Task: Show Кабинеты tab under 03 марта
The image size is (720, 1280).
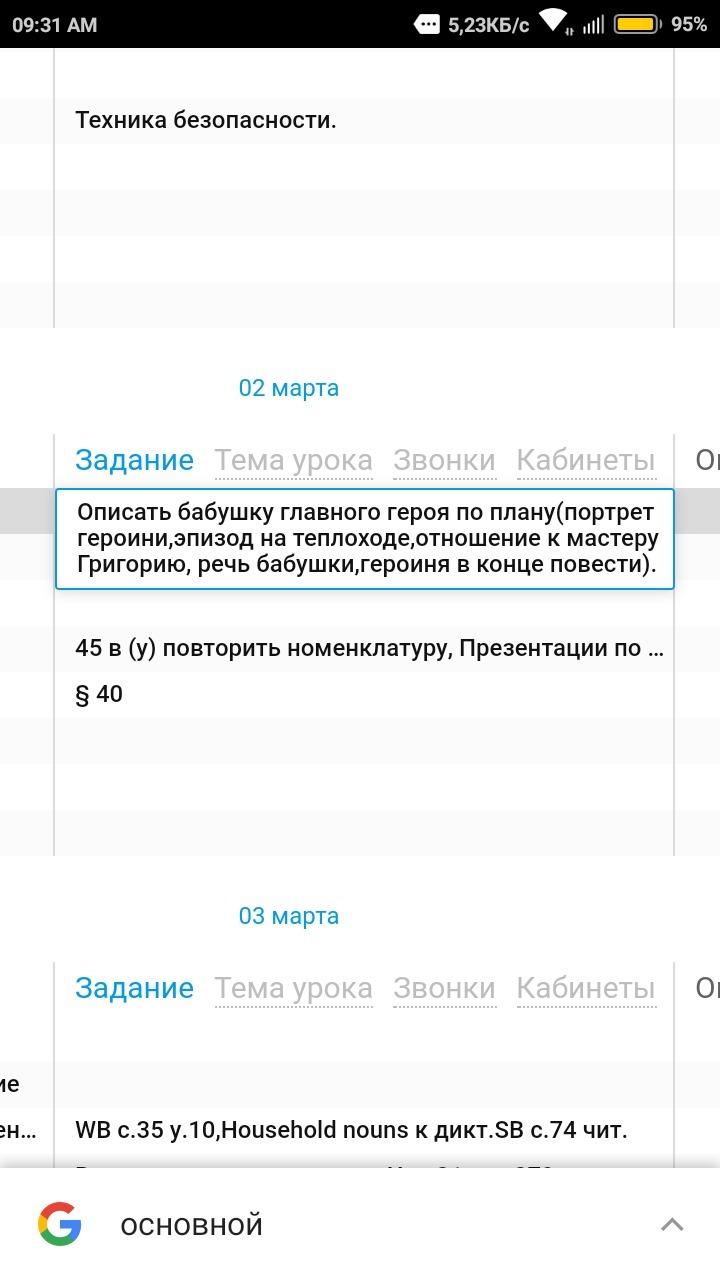Action: (585, 989)
